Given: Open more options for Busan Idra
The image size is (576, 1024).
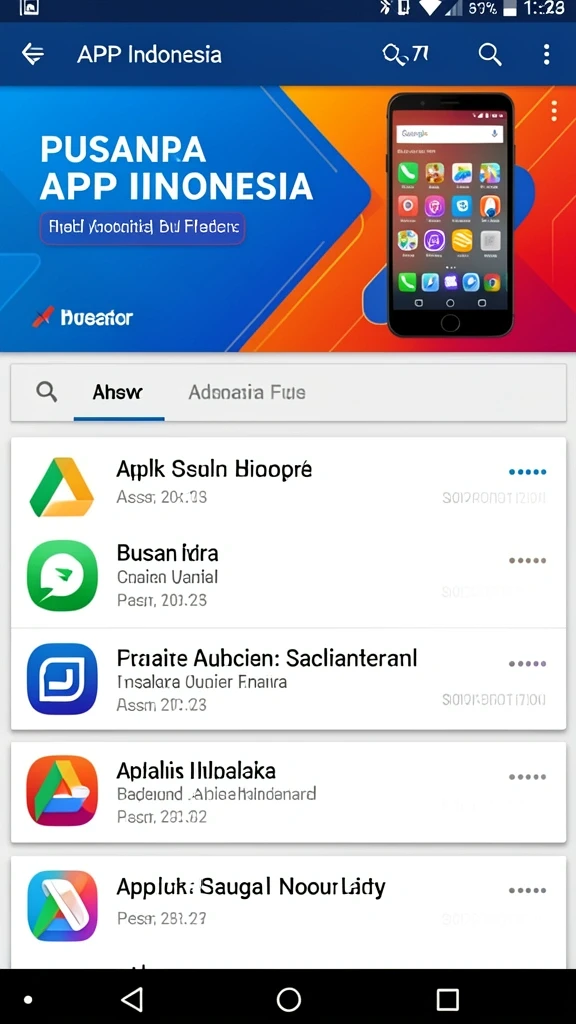Looking at the screenshot, I should 527,560.
